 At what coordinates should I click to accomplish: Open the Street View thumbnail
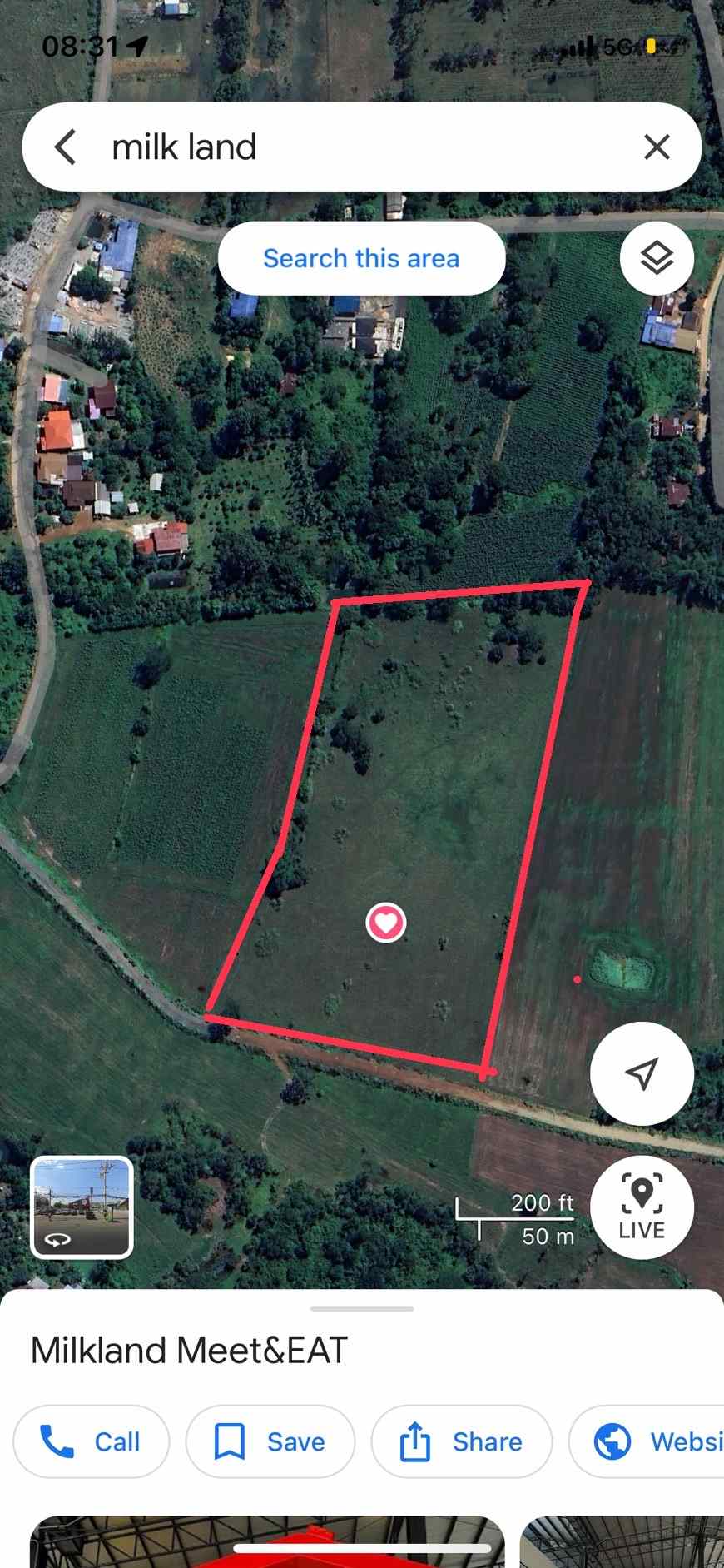[x=82, y=1207]
